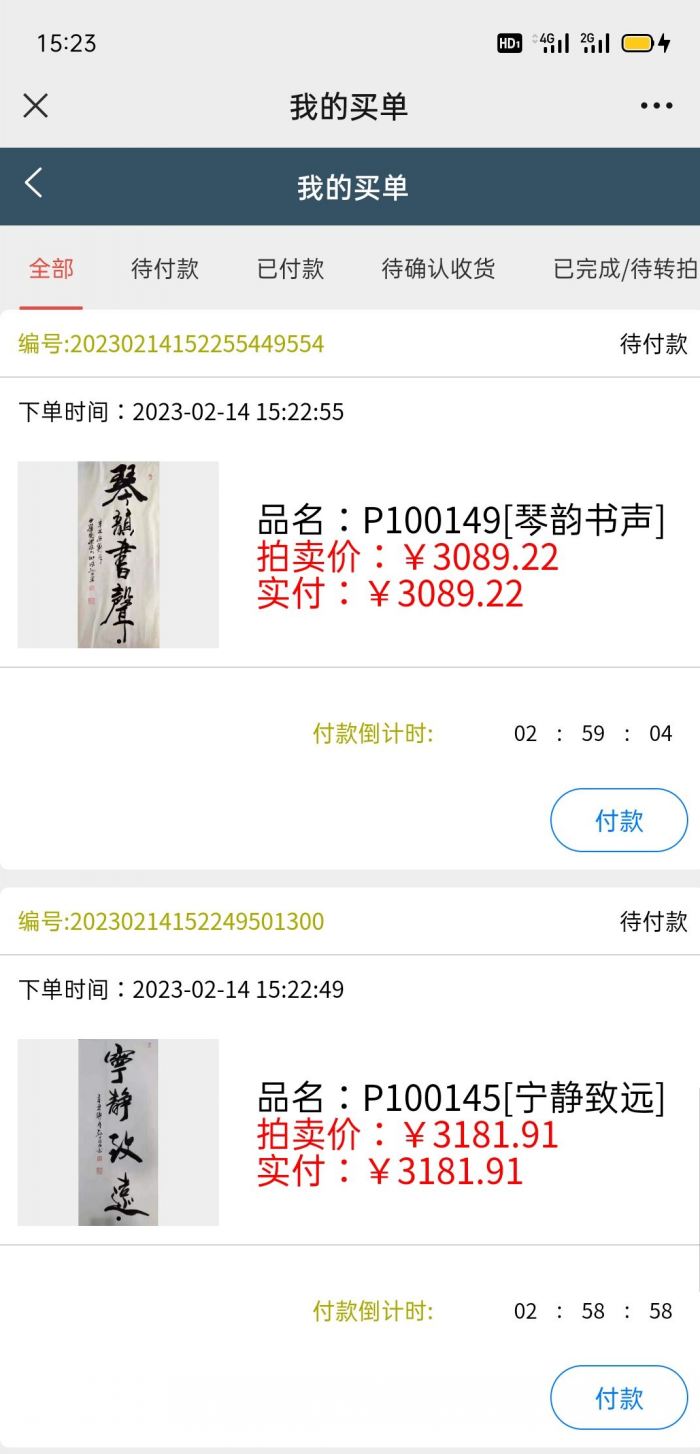Show the 已完成/待转拍 tab
Image resolution: width=700 pixels, height=1454 pixels.
[x=624, y=268]
